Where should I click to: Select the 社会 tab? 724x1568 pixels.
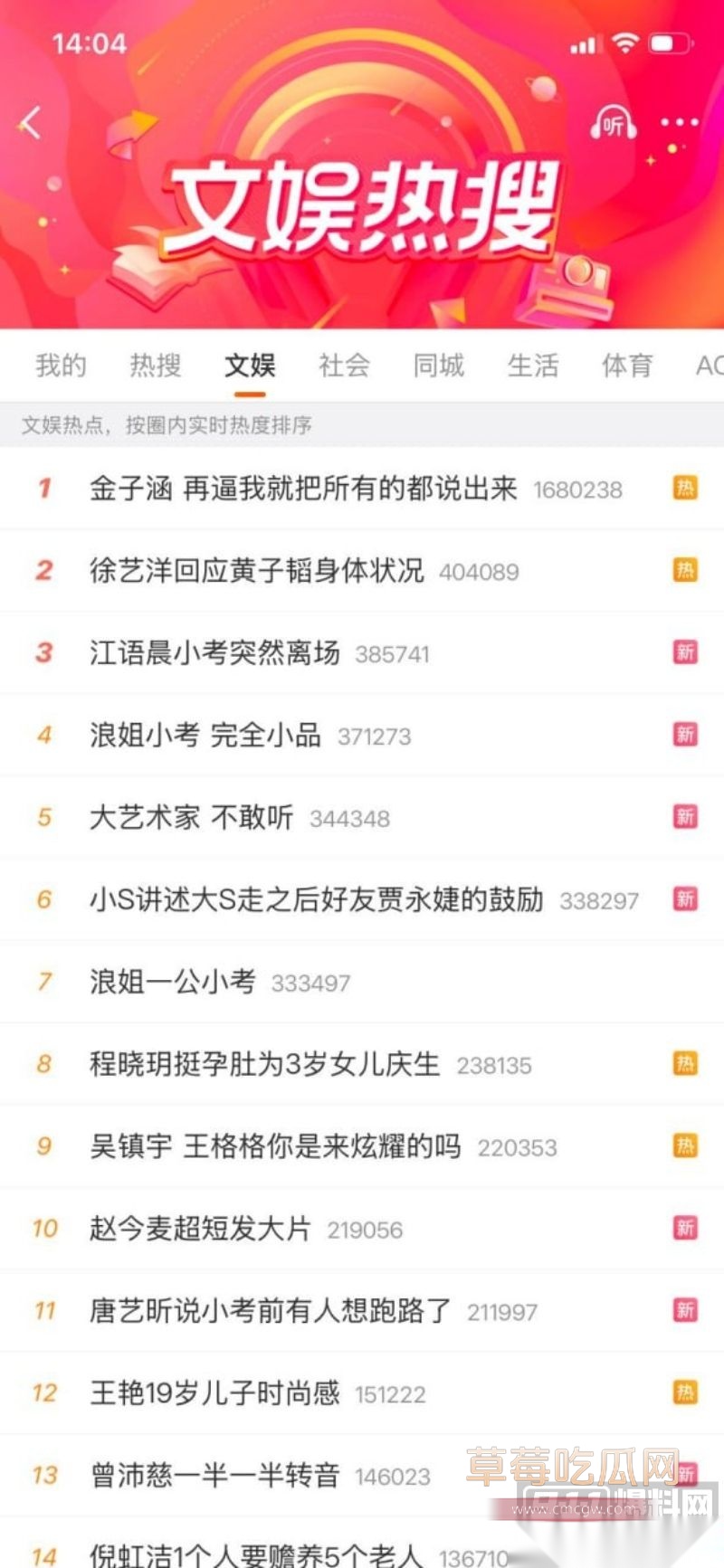344,366
